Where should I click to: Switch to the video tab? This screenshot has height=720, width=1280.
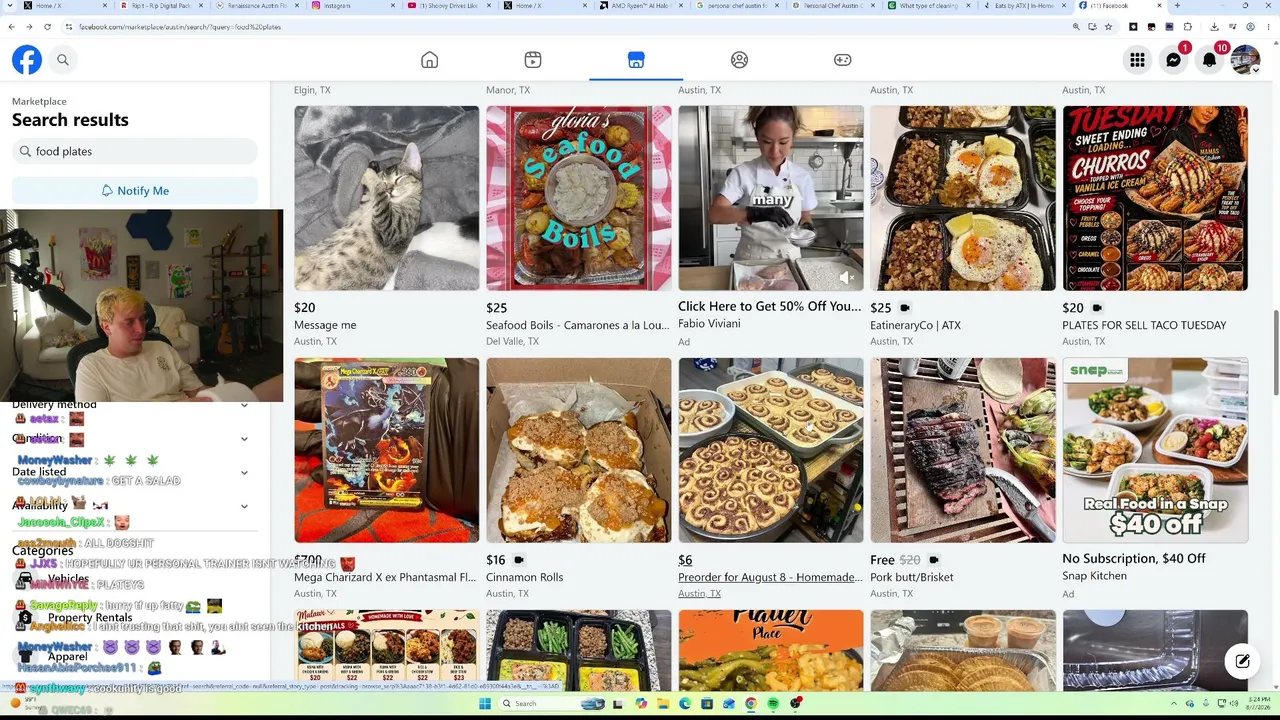tap(533, 60)
